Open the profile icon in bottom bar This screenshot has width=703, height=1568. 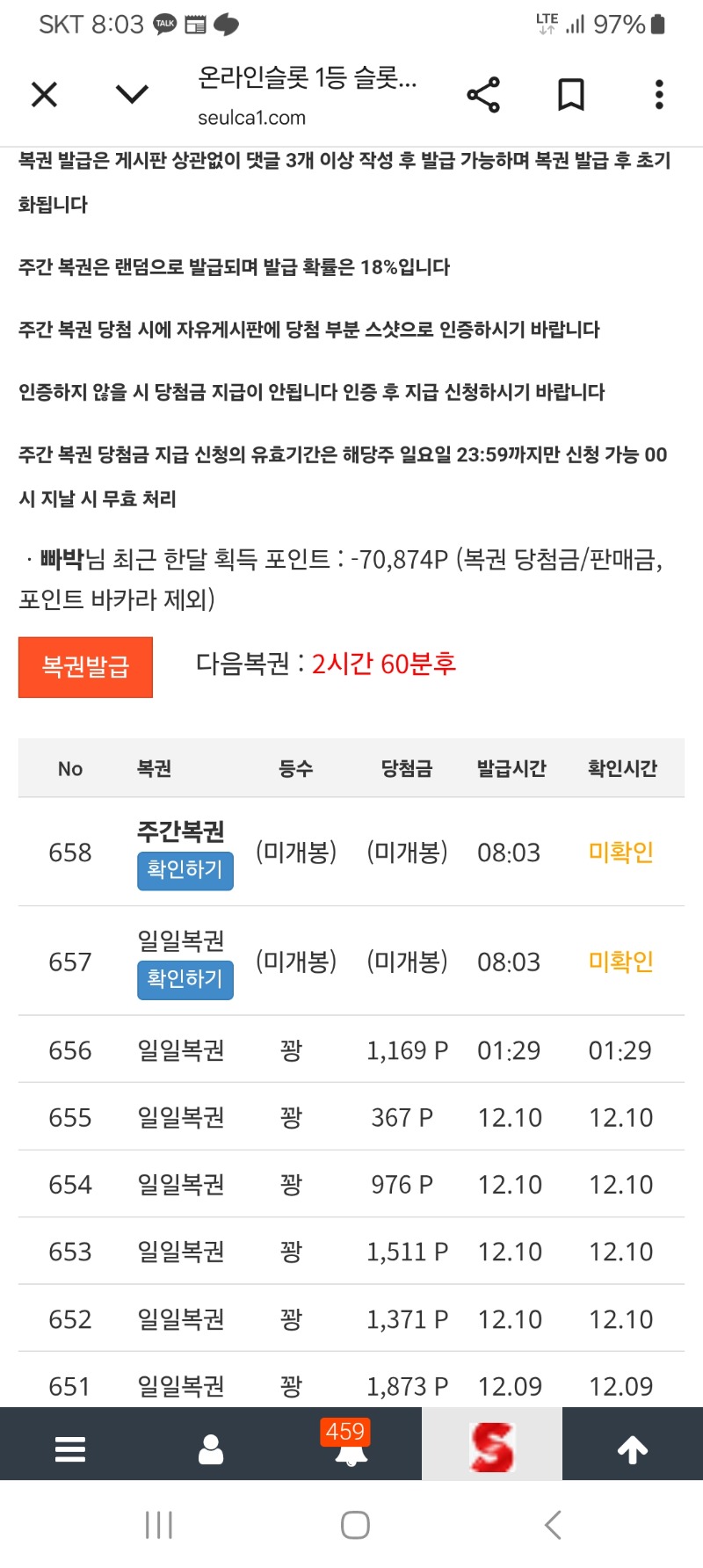211,1448
